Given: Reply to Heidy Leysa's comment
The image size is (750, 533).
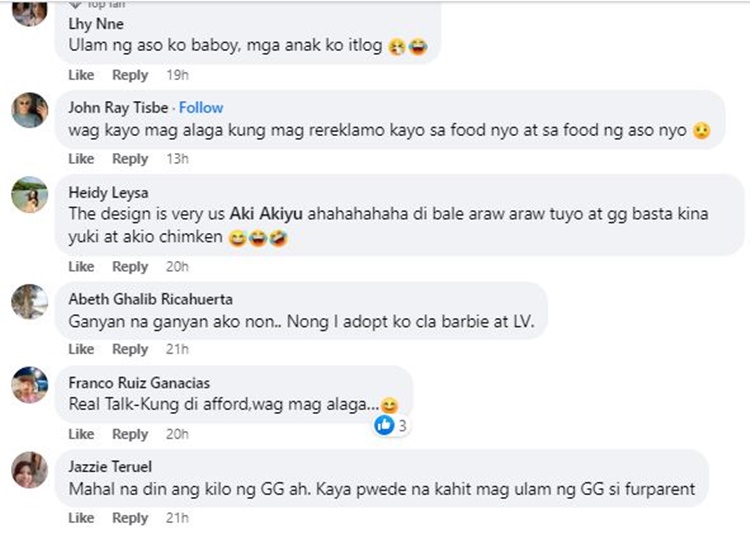Looking at the screenshot, I should (130, 267).
